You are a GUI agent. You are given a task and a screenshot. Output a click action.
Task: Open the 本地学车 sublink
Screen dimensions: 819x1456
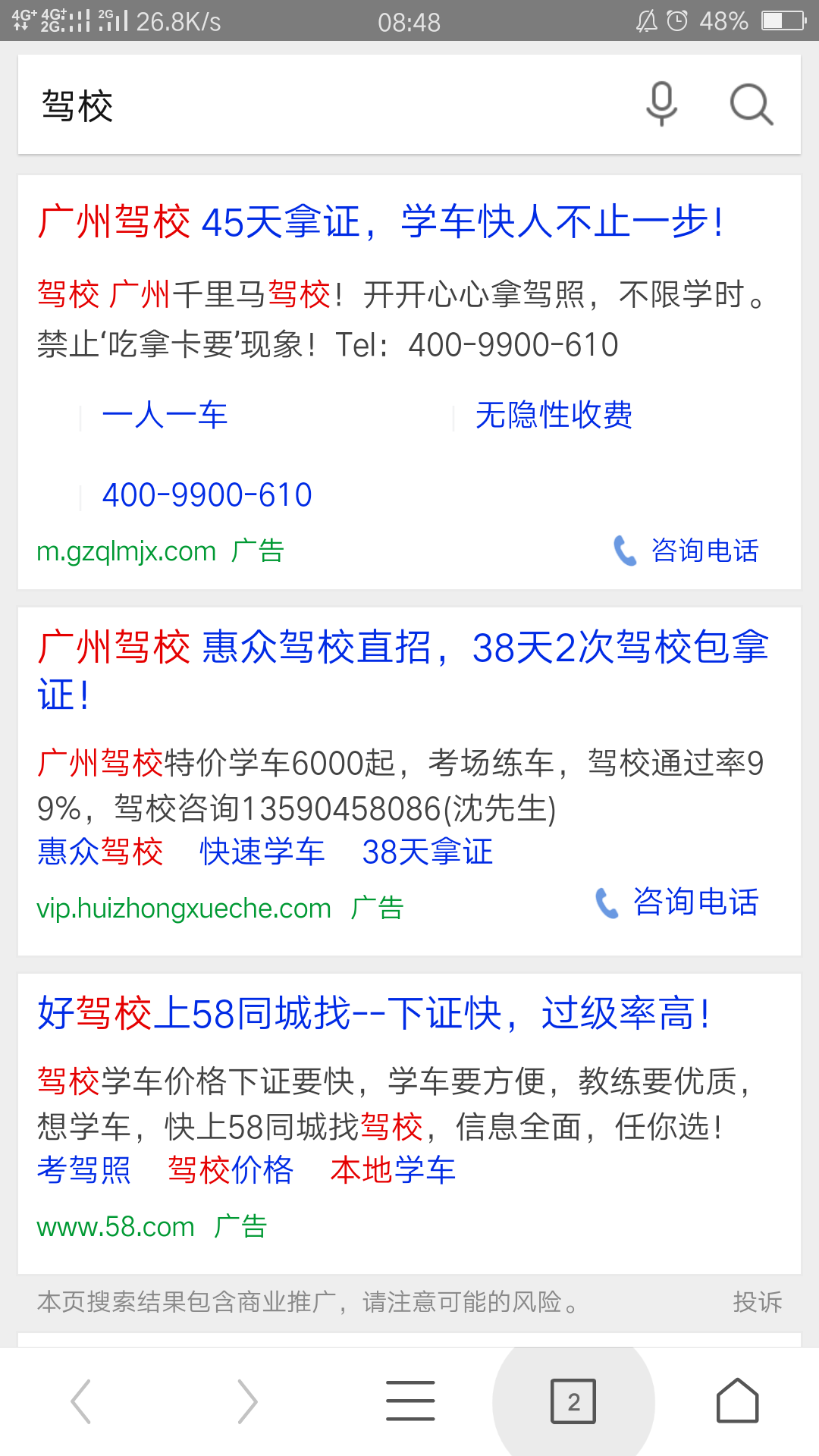pyautogui.click(x=393, y=1170)
